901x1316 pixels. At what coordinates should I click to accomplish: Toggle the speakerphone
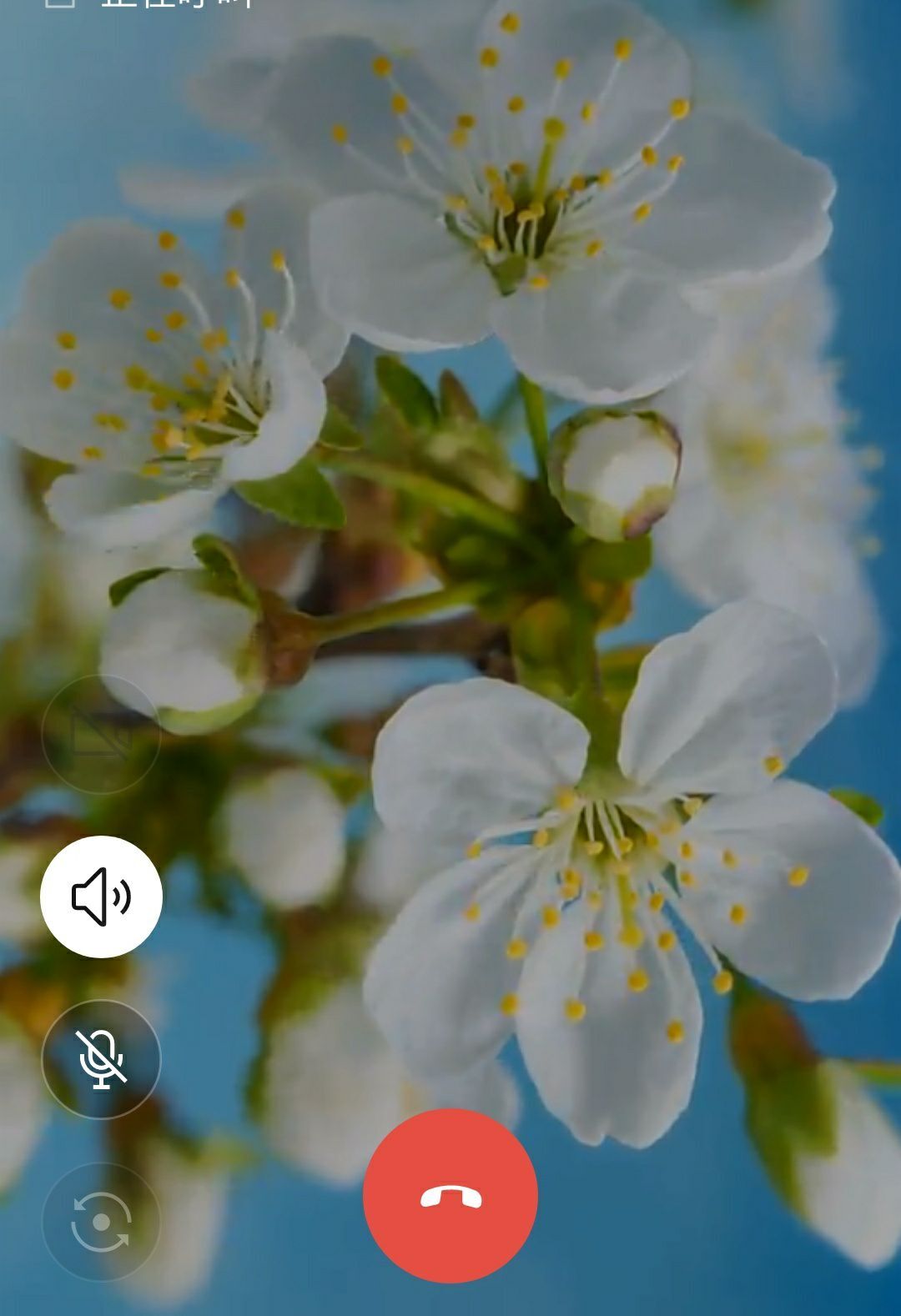[x=101, y=897]
